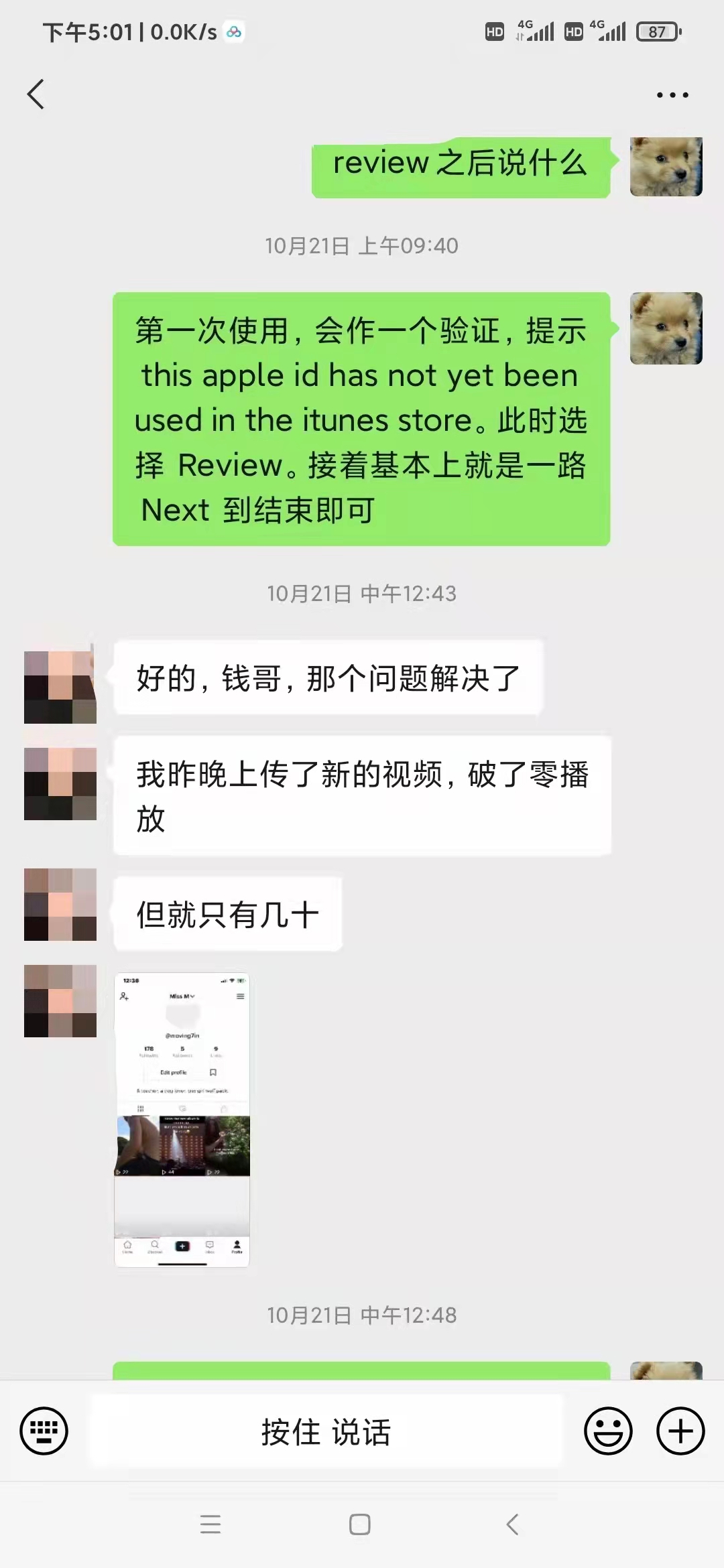Image resolution: width=724 pixels, height=1568 pixels.
Task: Open the system recent apps button
Action: click(x=210, y=1524)
